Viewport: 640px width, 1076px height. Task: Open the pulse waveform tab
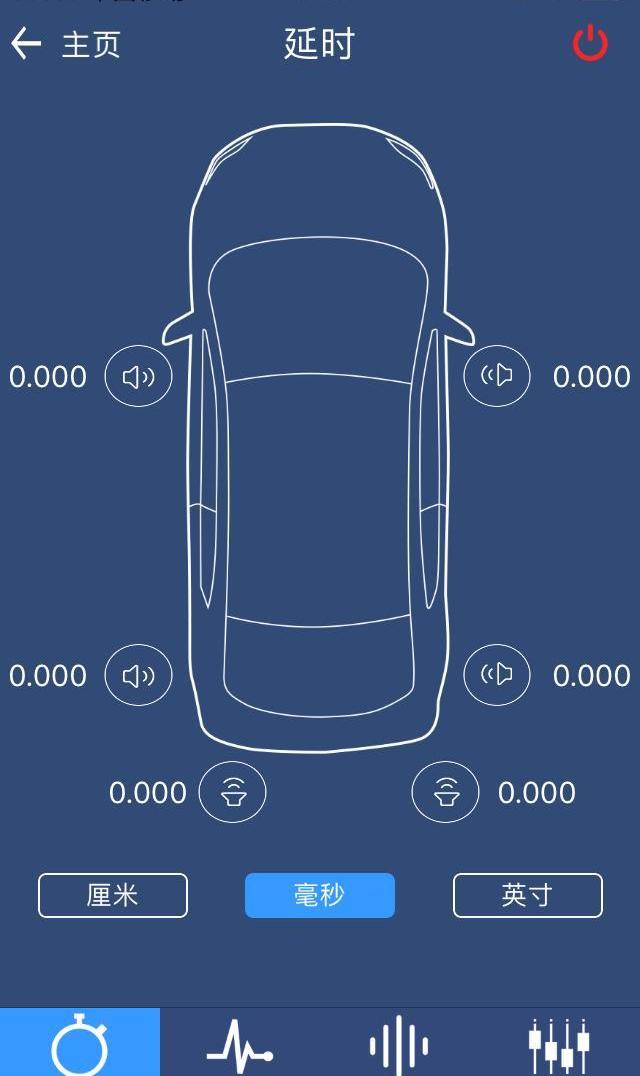pos(240,1042)
